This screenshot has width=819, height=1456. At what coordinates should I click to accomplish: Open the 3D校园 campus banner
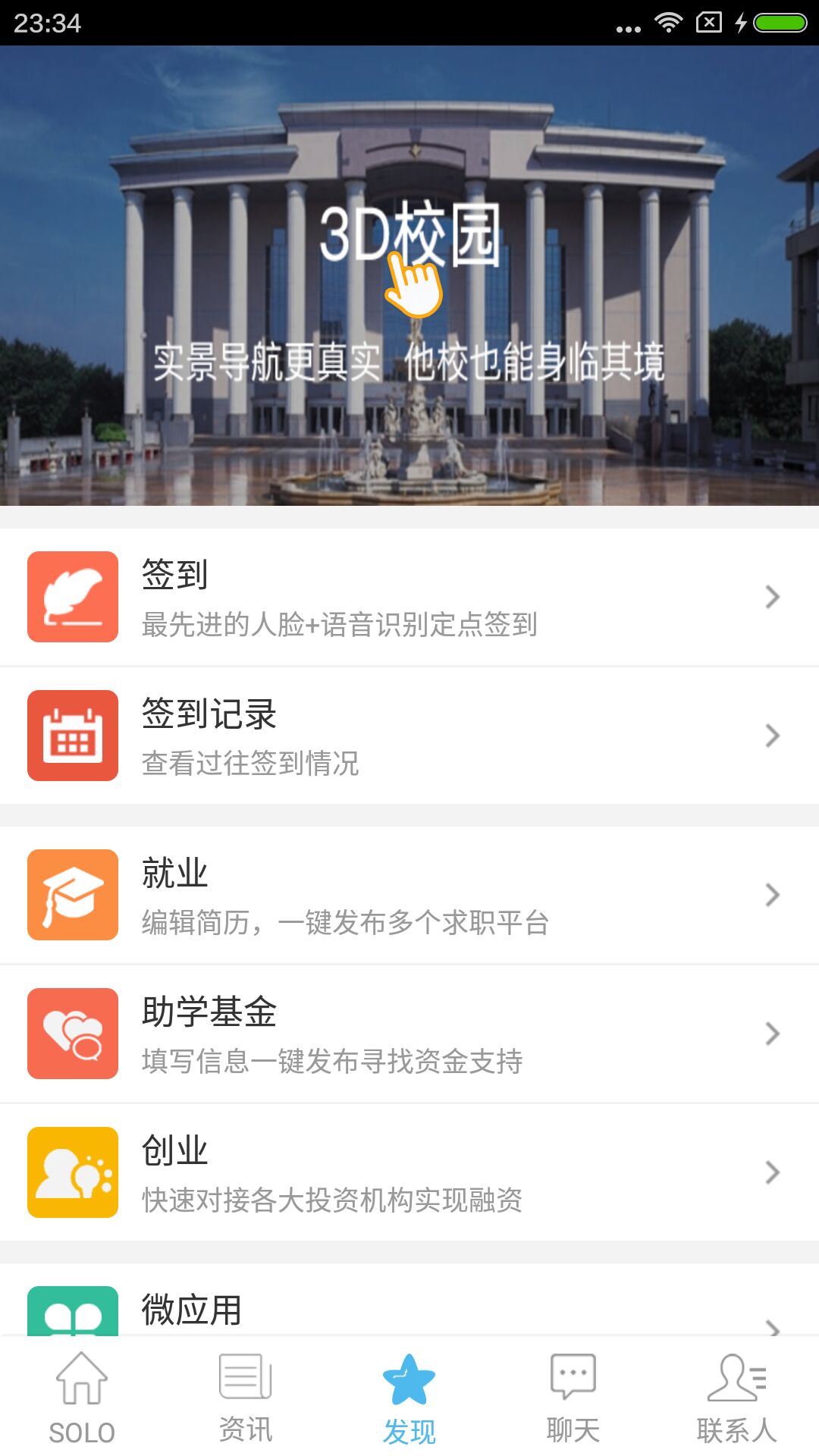(409, 275)
